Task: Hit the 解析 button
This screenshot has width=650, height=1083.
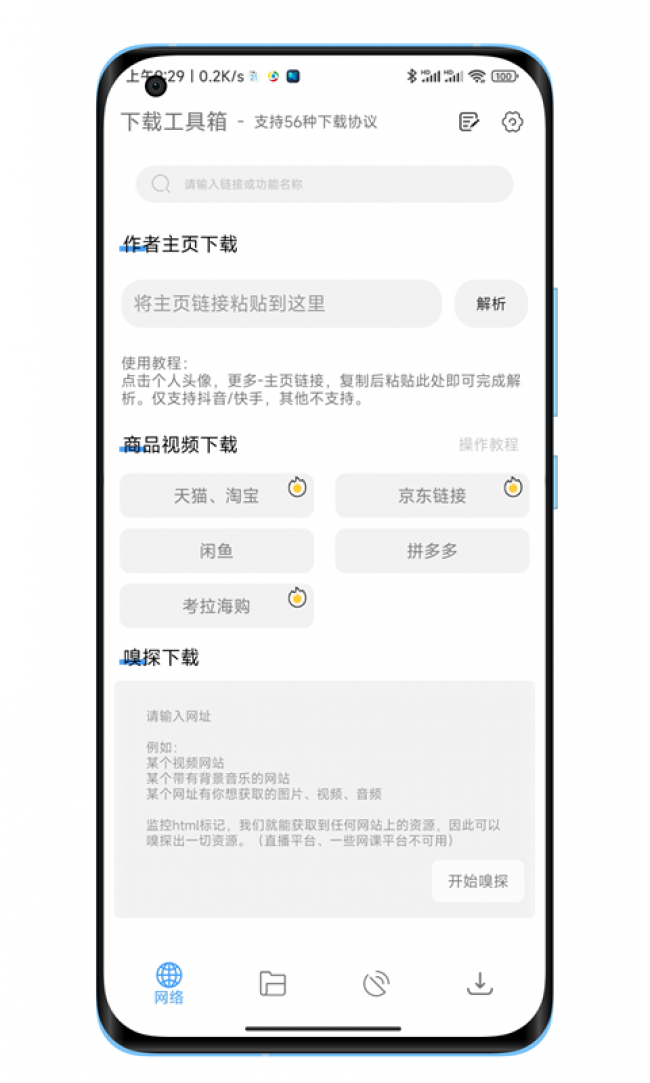Action: click(x=491, y=304)
